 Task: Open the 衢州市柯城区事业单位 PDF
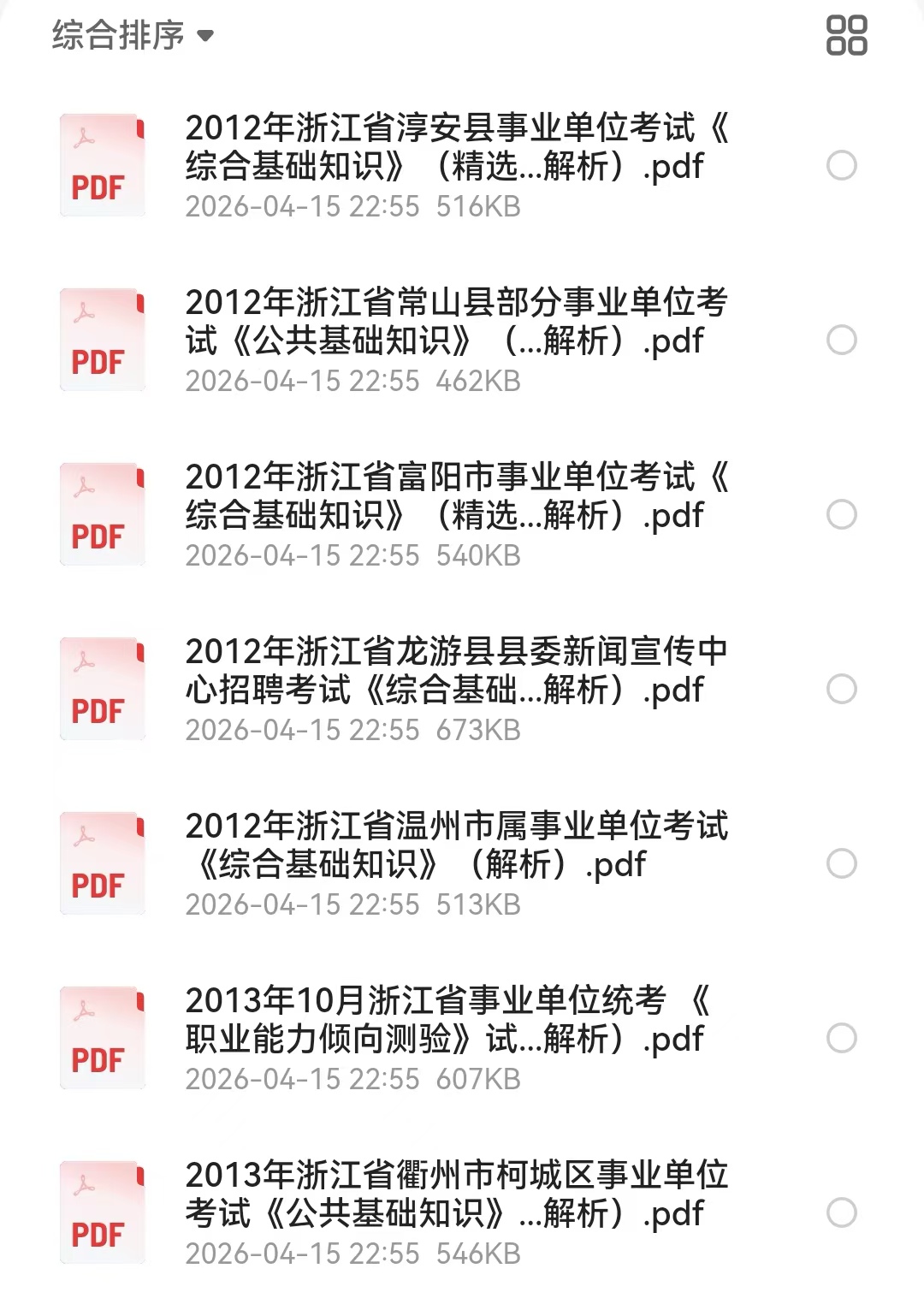click(x=455, y=1194)
